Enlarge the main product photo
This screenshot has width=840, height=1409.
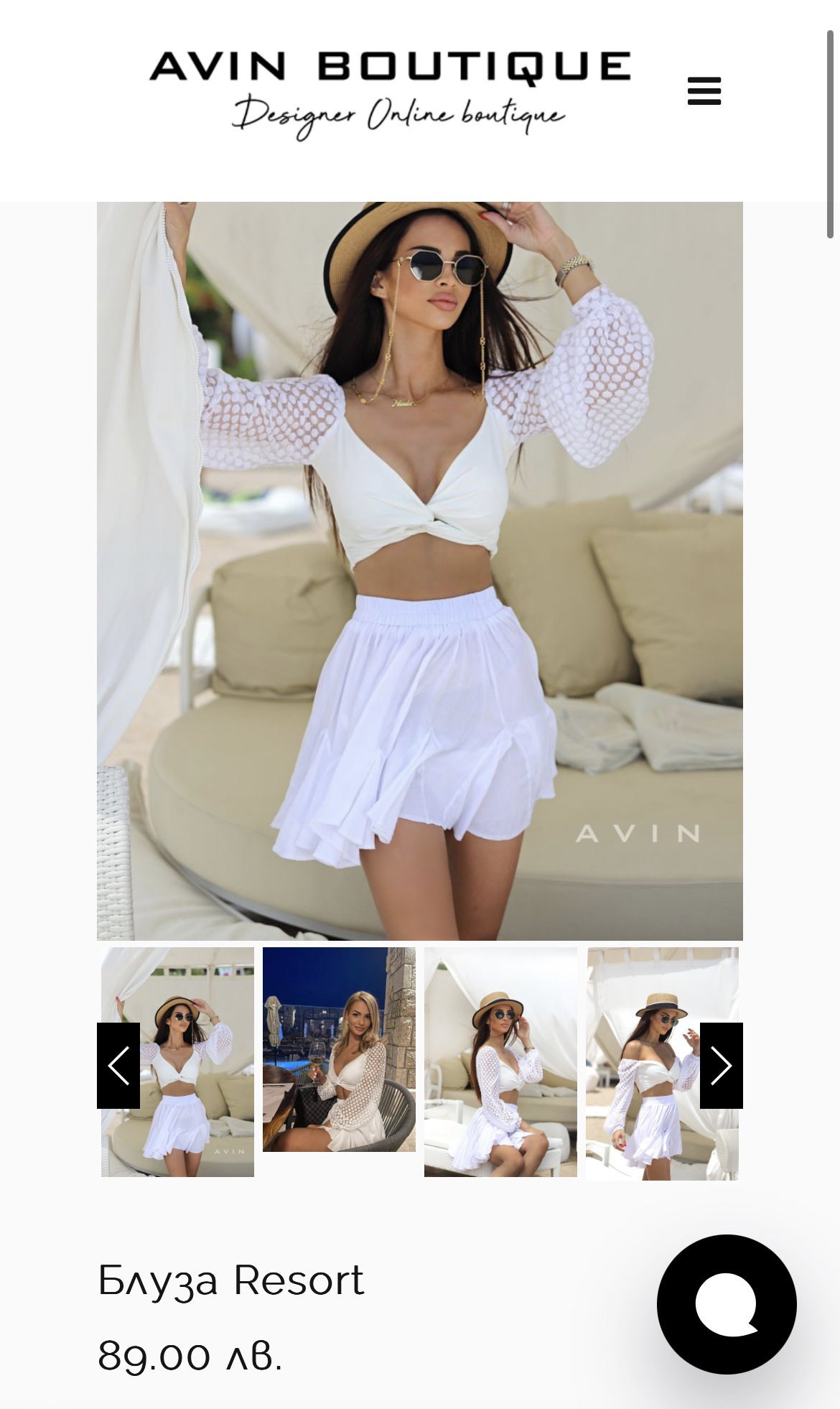pyautogui.click(x=420, y=571)
